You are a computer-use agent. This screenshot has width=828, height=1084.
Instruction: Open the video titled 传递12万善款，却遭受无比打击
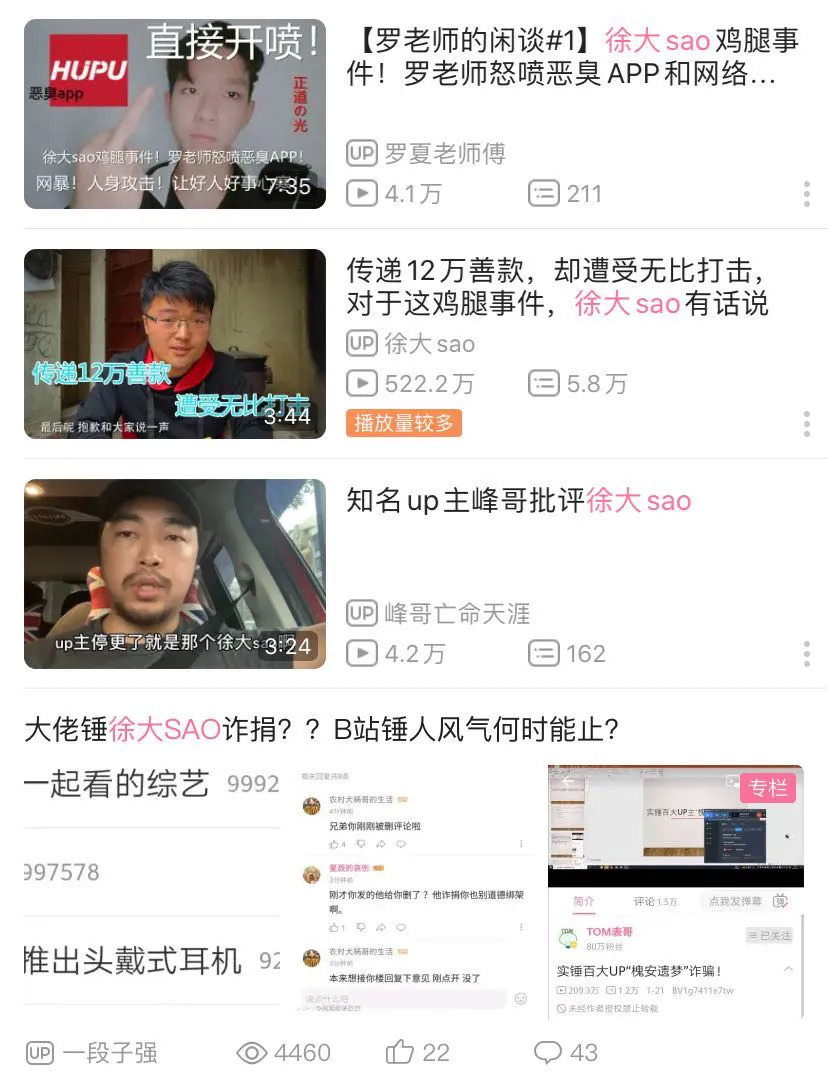pyautogui.click(x=557, y=286)
